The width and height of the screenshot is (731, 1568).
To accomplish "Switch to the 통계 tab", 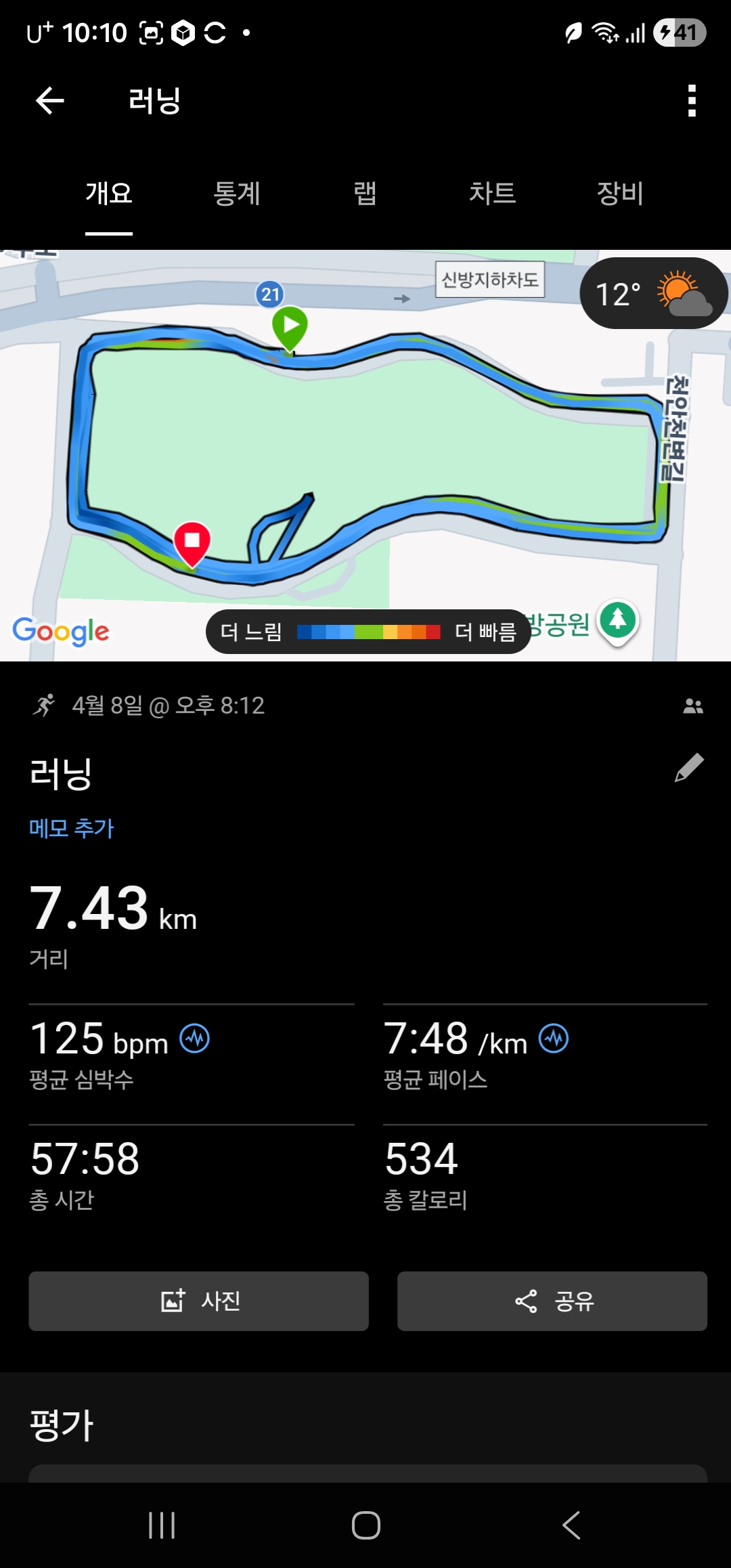I will [x=237, y=194].
